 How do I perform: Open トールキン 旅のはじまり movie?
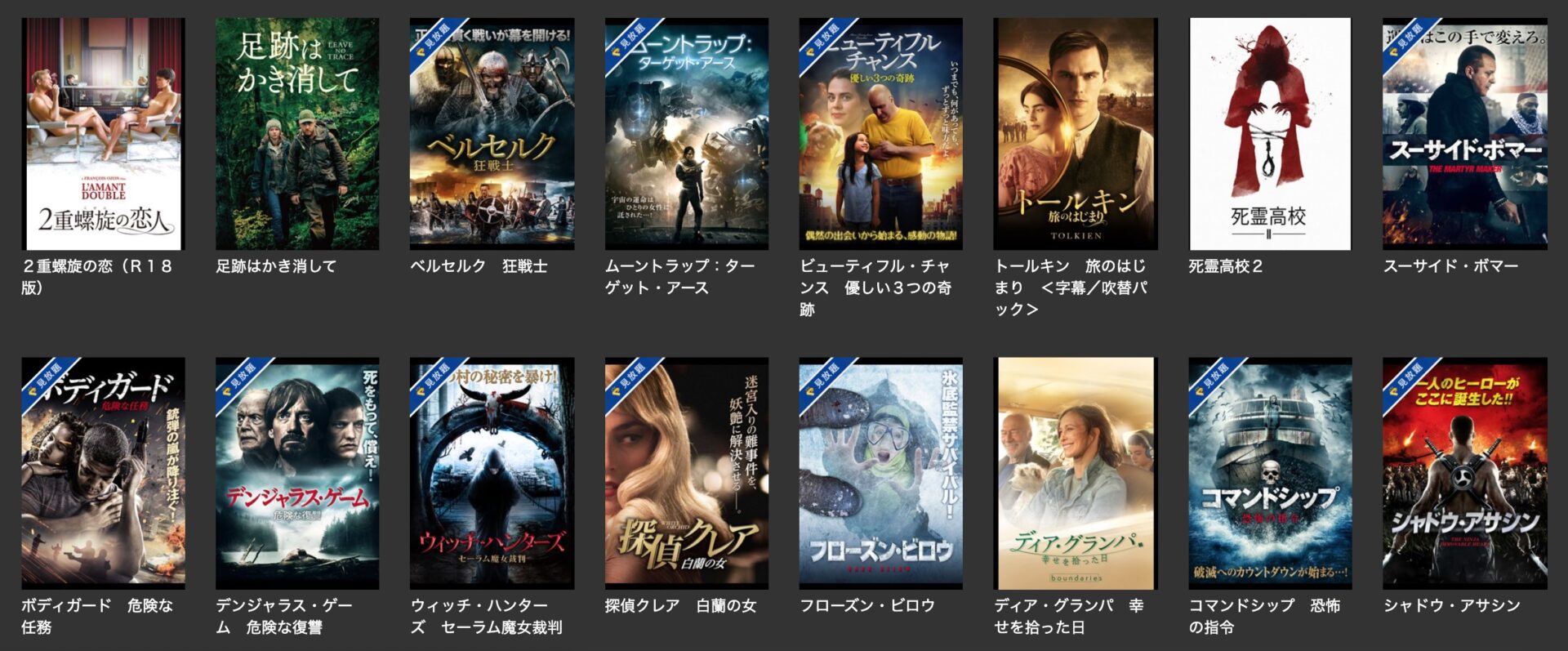tap(1075, 134)
